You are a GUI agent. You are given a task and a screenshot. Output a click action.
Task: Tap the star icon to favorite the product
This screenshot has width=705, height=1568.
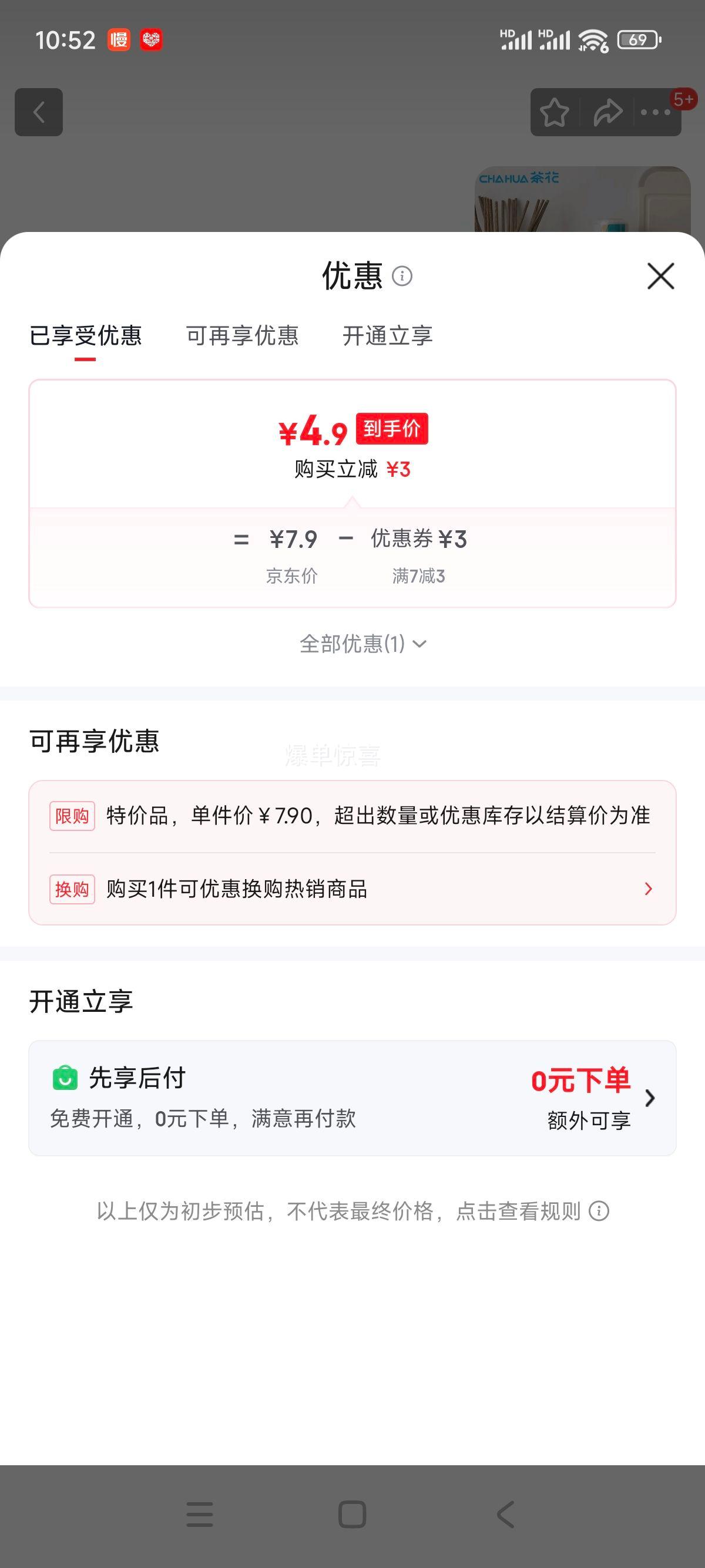click(x=555, y=113)
